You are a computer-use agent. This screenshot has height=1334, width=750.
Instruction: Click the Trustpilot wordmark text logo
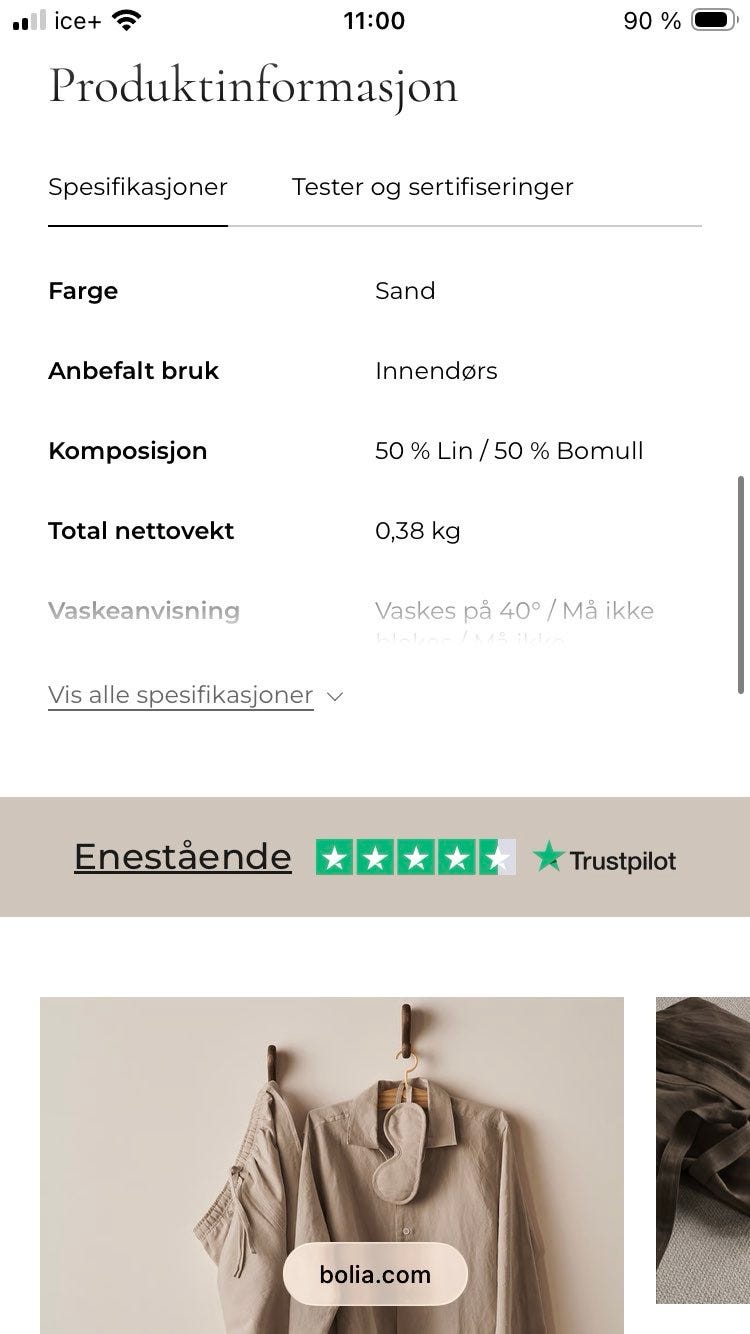click(x=622, y=859)
